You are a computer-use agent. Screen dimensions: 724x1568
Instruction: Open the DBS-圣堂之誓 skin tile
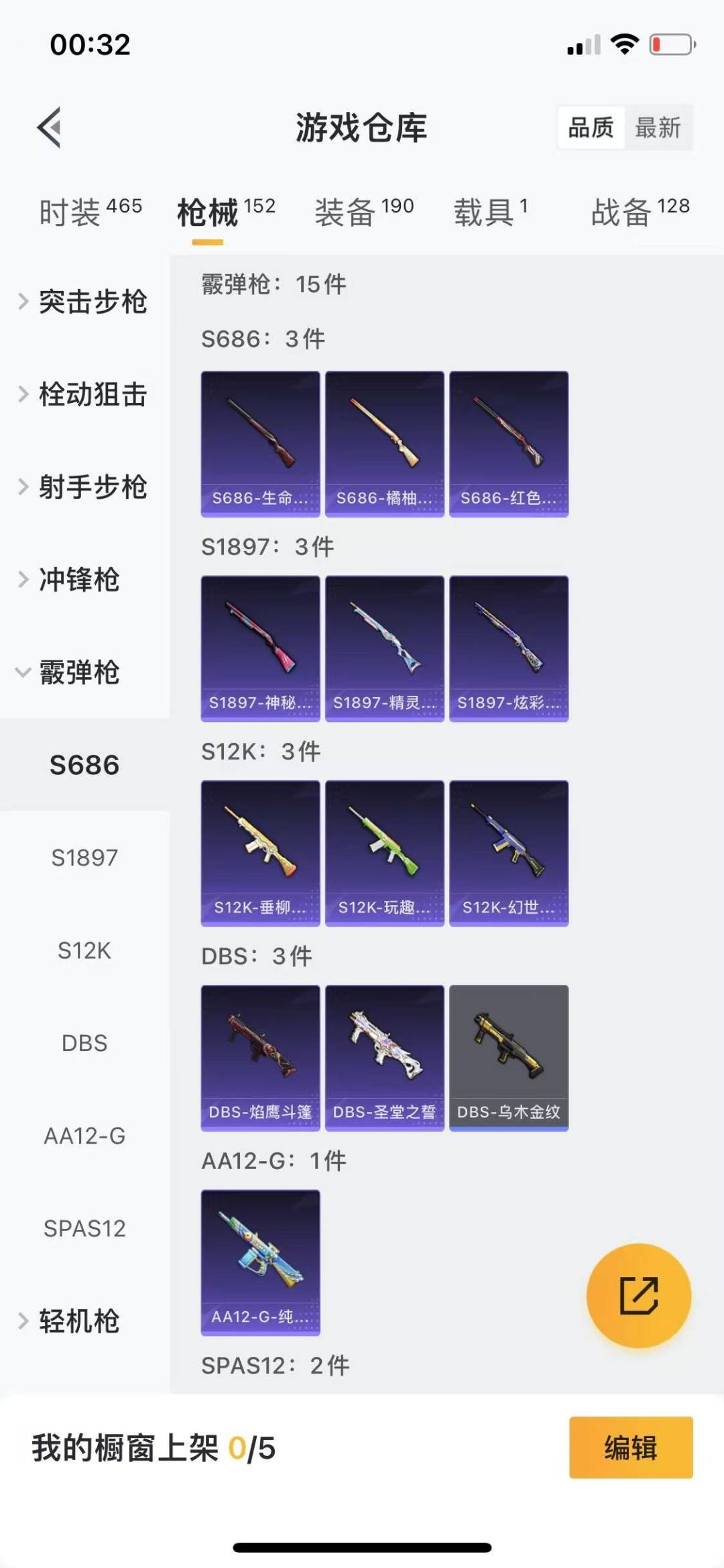384,1057
